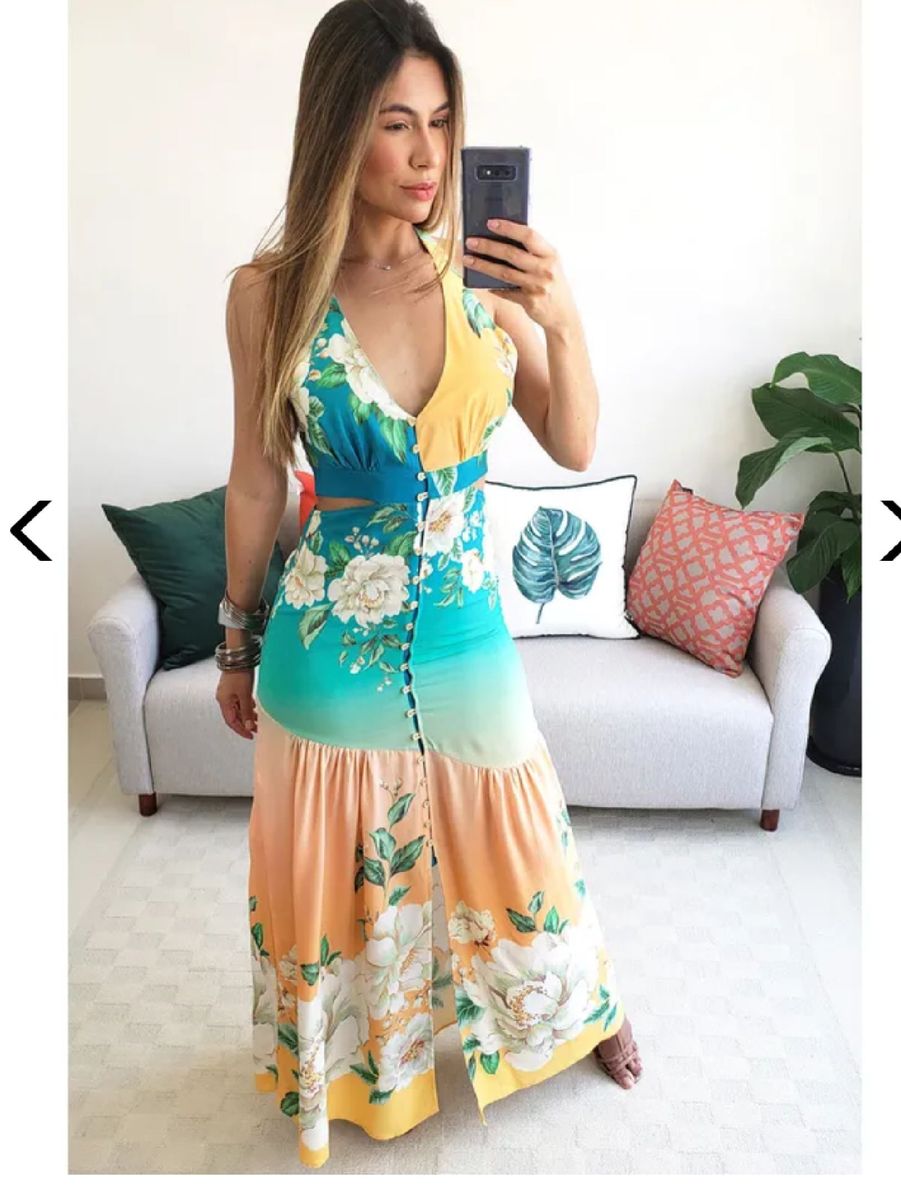
Task: Go to the previous product photo
Action: (30, 531)
